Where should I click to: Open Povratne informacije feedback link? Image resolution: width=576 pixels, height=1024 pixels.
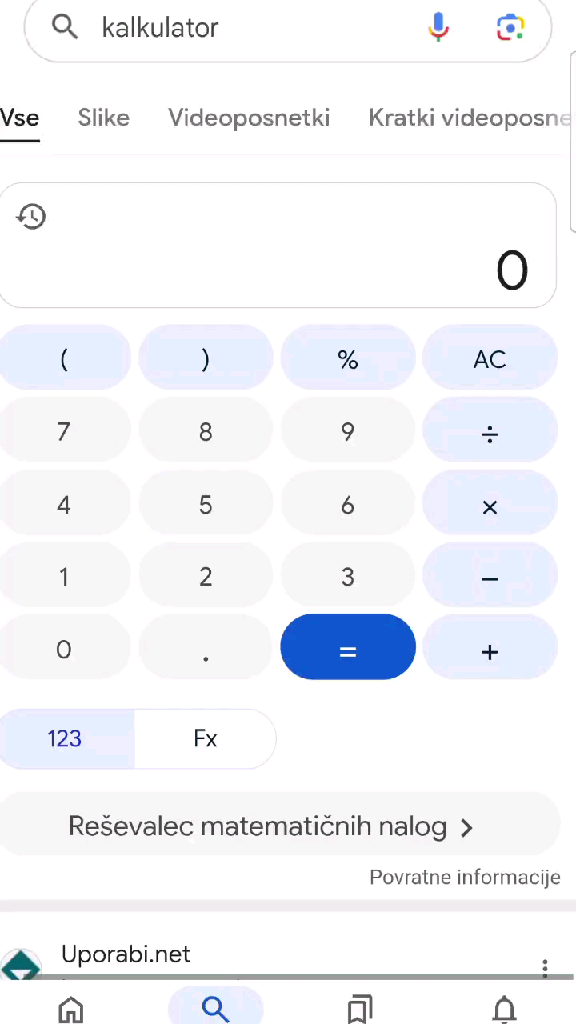[x=464, y=877]
